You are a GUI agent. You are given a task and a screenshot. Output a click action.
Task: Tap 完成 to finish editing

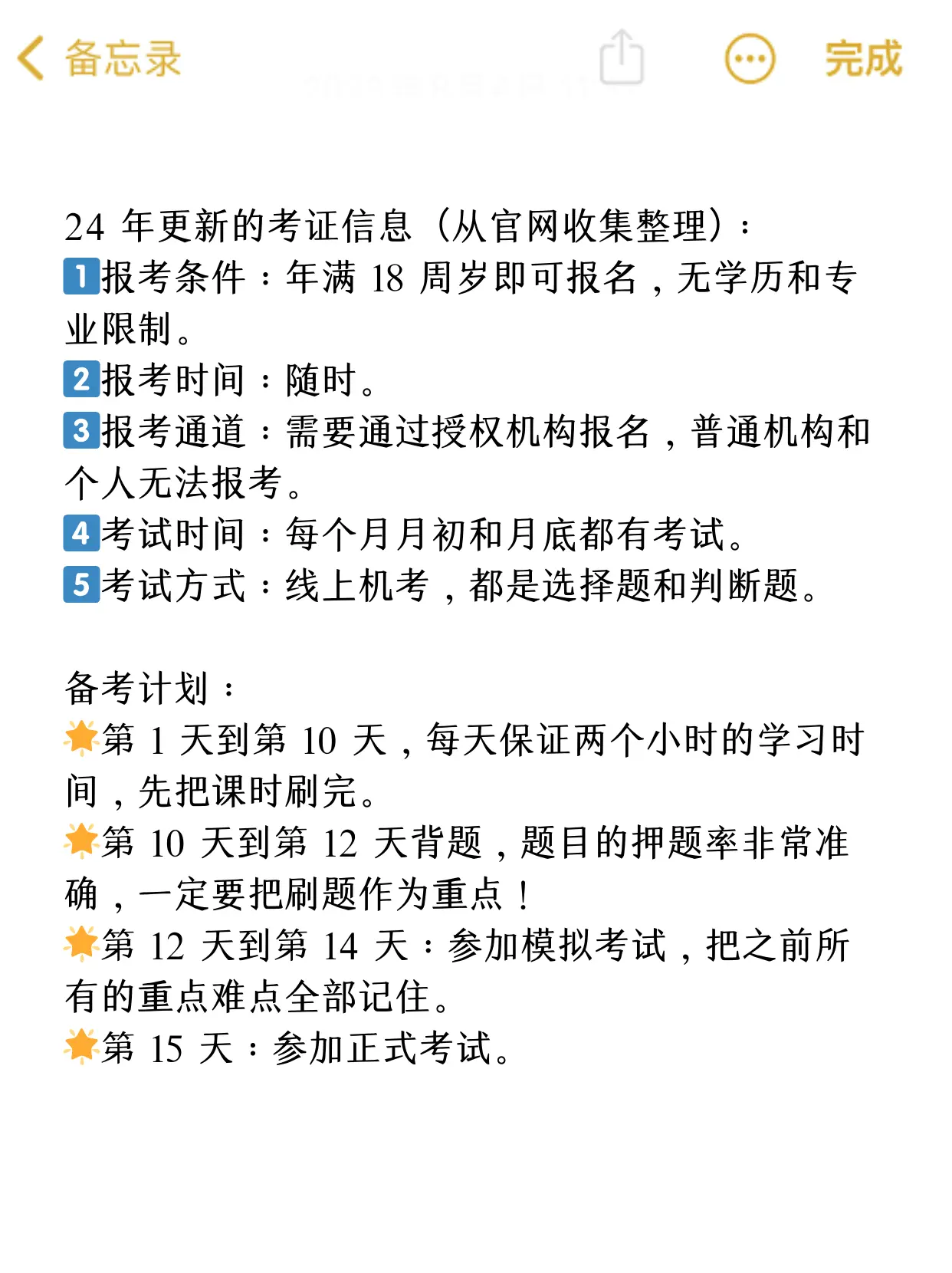point(863,58)
